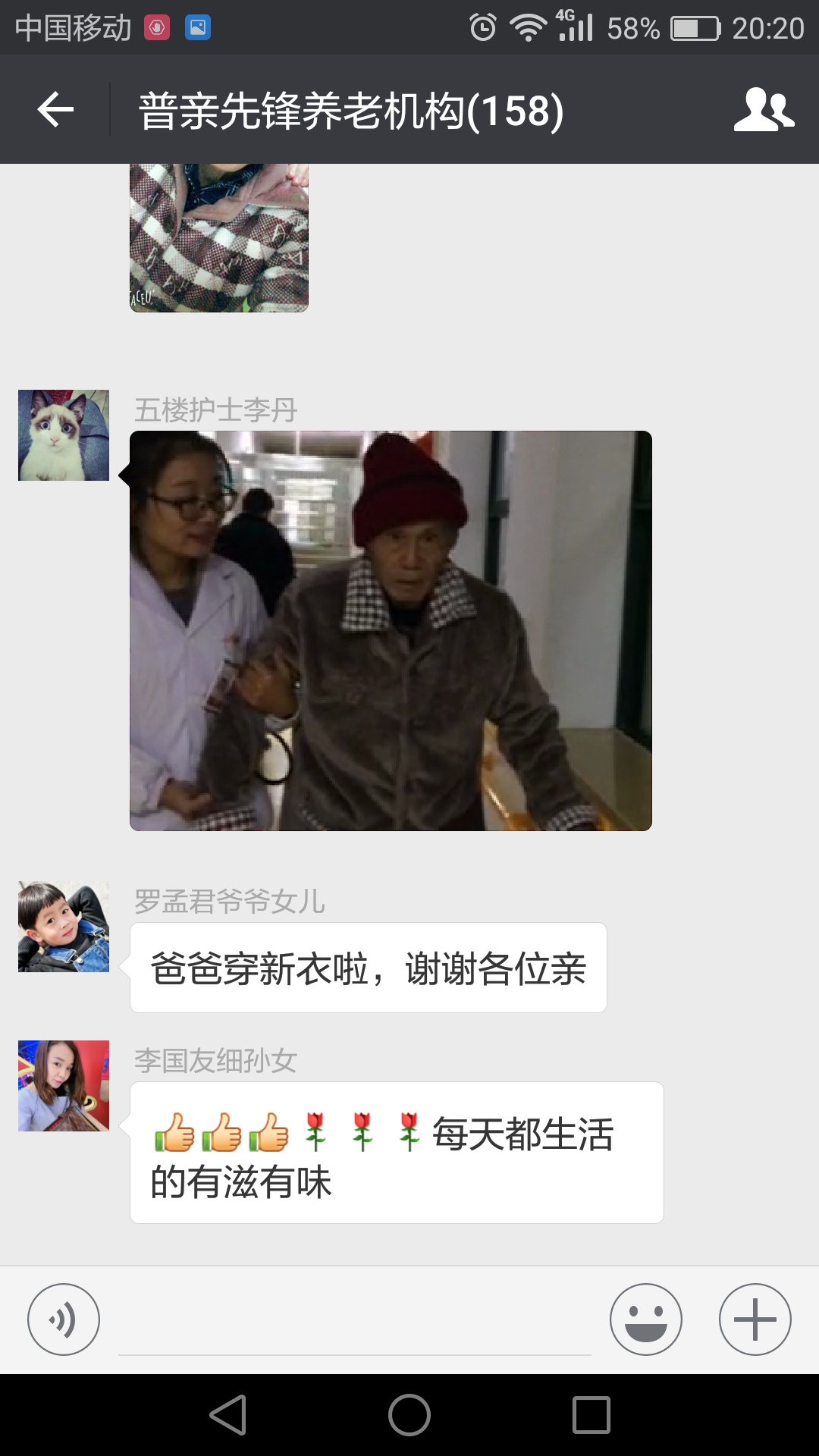View 李国友细孙女's avatar profile
Image resolution: width=819 pixels, height=1456 pixels.
pyautogui.click(x=64, y=1086)
